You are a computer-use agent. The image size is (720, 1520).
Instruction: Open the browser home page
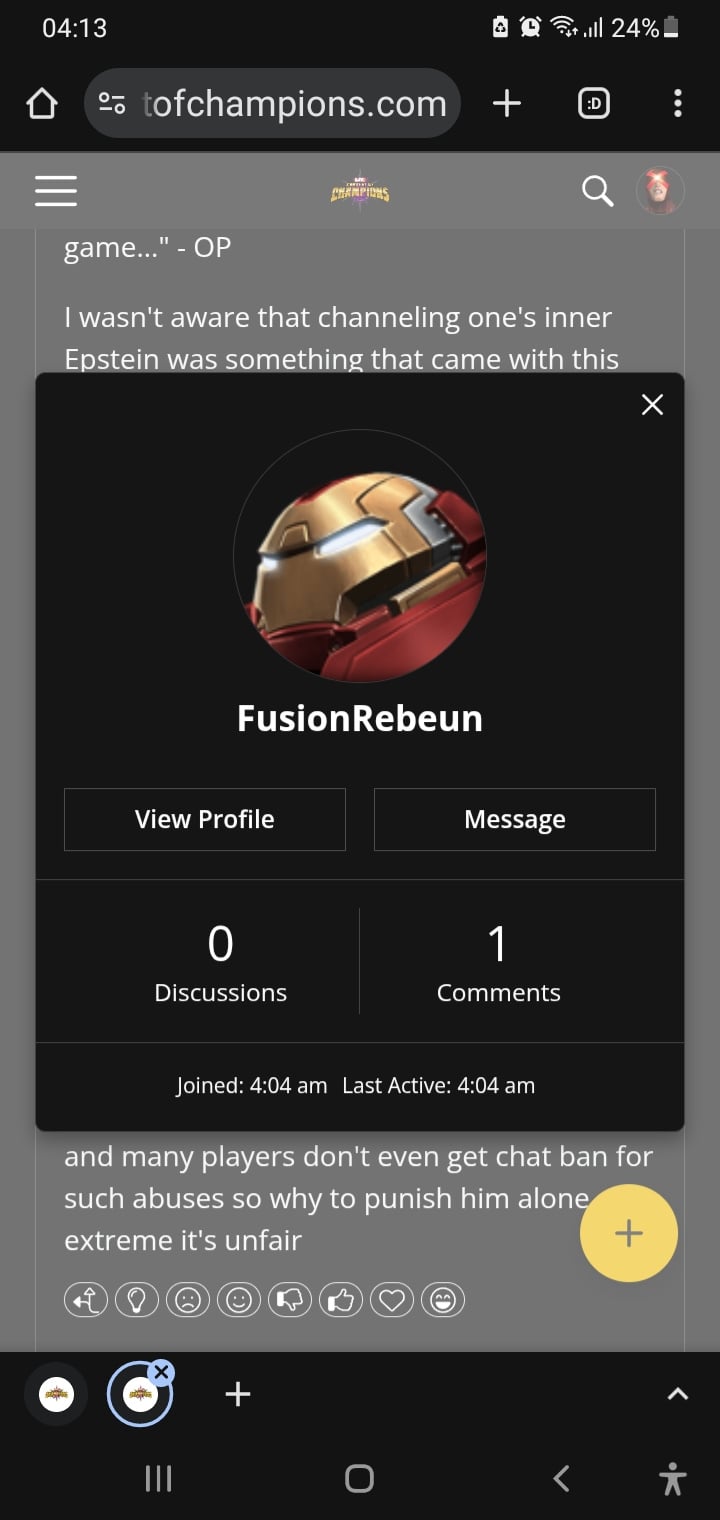point(42,103)
